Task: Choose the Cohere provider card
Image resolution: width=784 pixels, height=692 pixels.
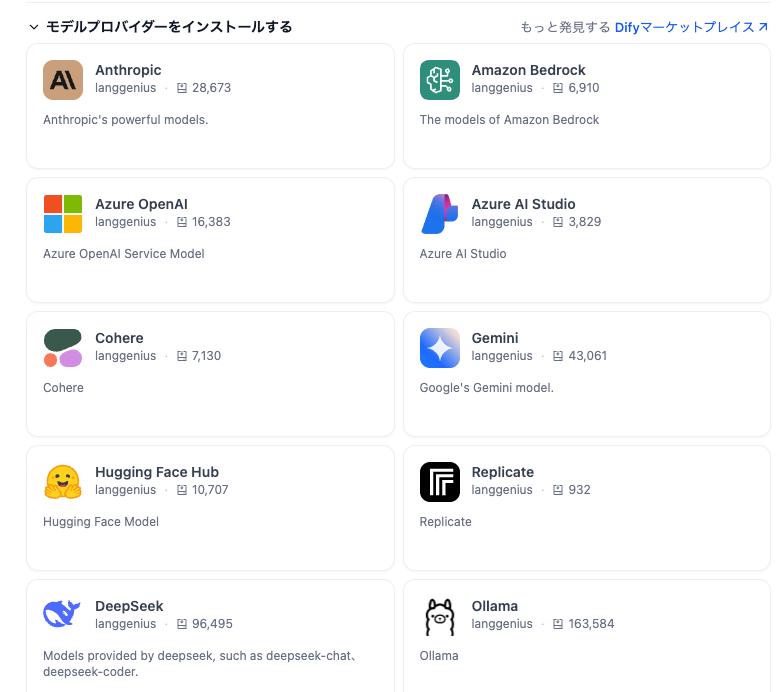Action: [x=210, y=373]
